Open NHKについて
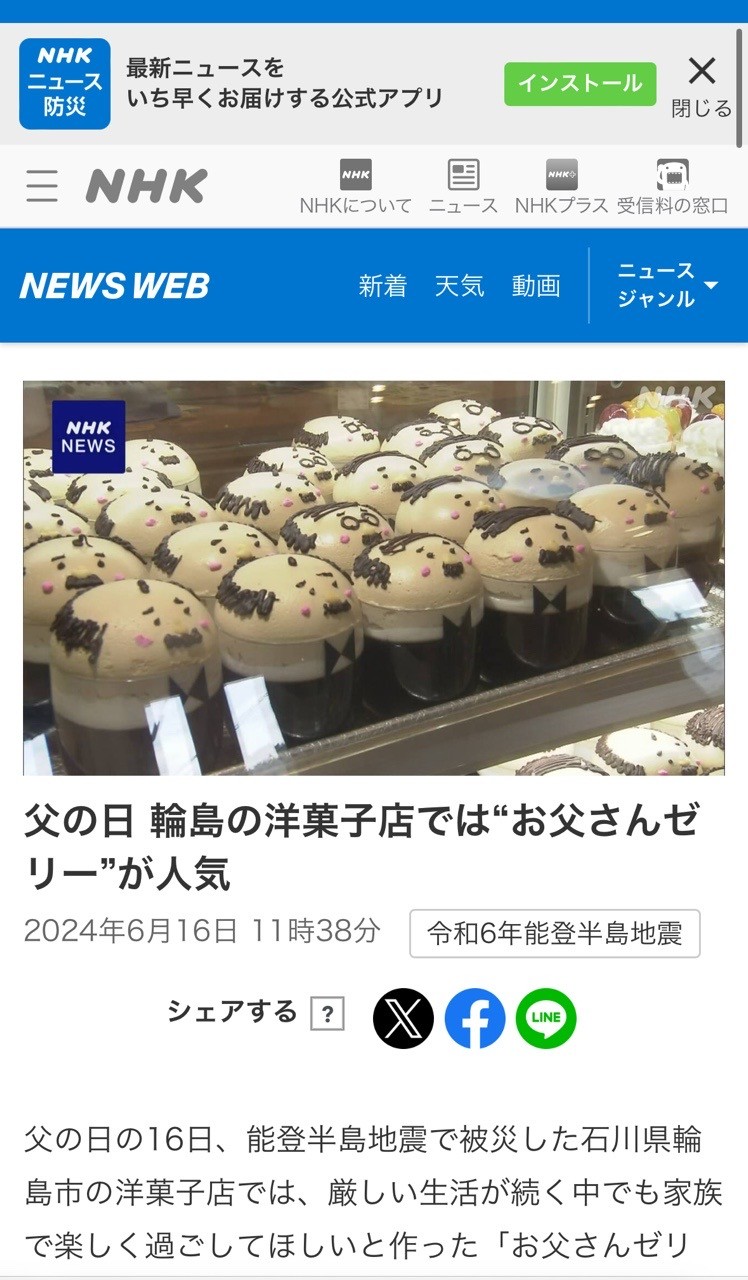Image resolution: width=748 pixels, height=1280 pixels. click(356, 187)
